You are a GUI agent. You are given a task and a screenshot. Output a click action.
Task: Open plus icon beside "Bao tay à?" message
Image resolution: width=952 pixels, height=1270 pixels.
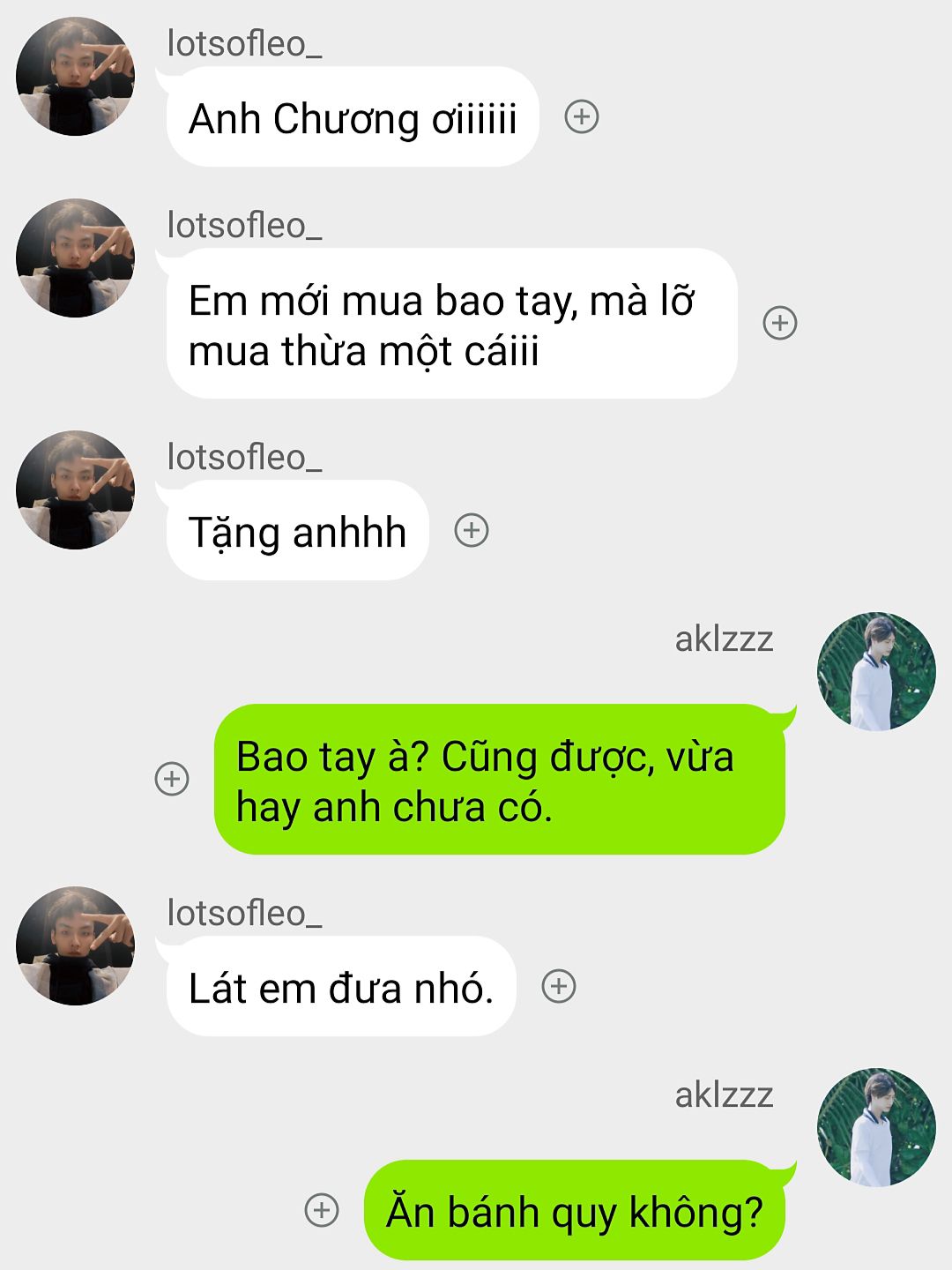click(172, 779)
